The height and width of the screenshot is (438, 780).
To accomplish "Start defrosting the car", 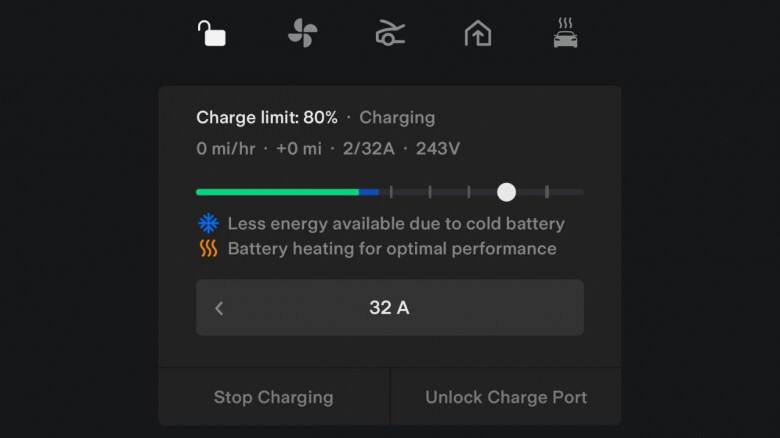I will 566,34.
